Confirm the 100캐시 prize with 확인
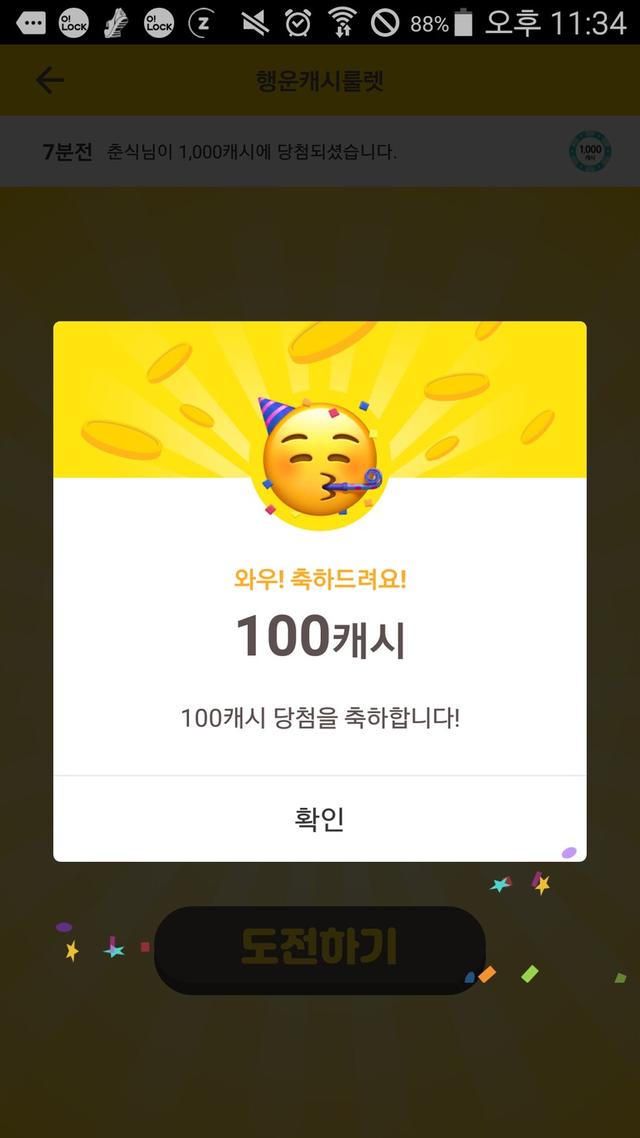 click(x=320, y=819)
